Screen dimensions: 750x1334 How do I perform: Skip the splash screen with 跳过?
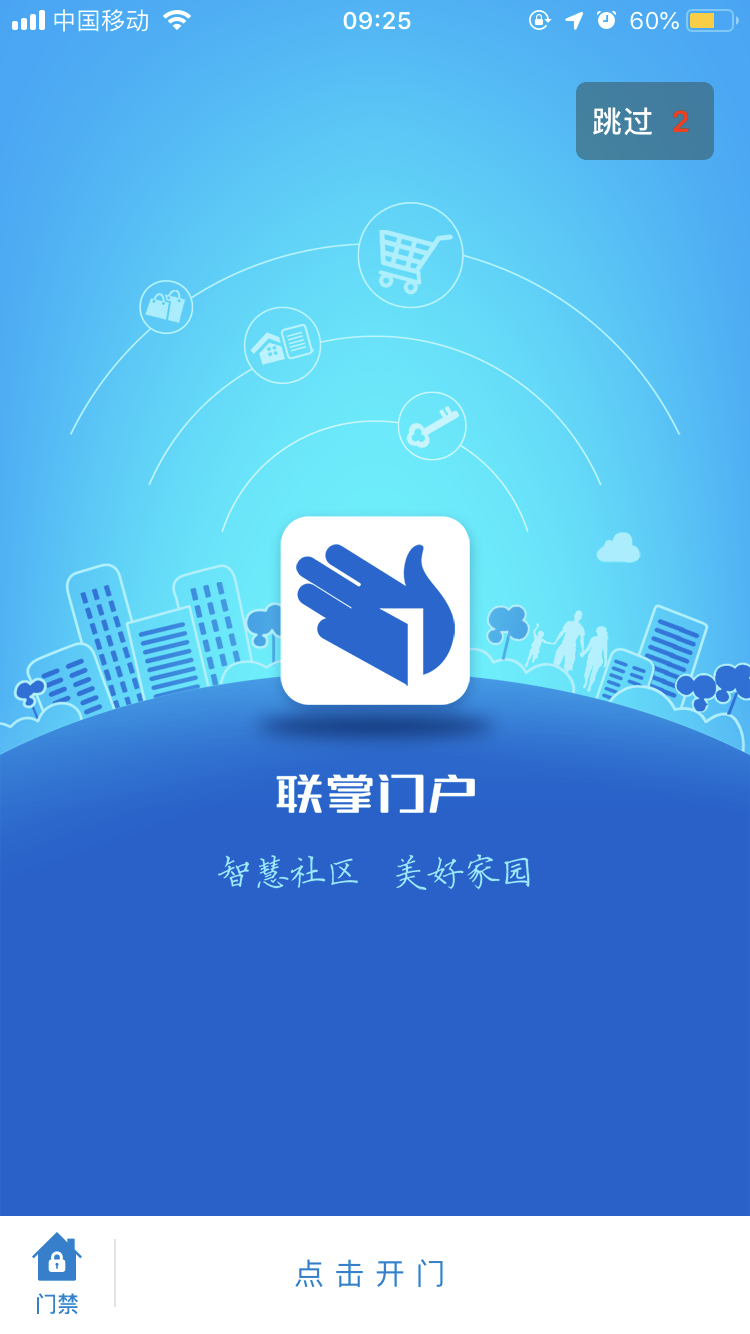[x=644, y=121]
